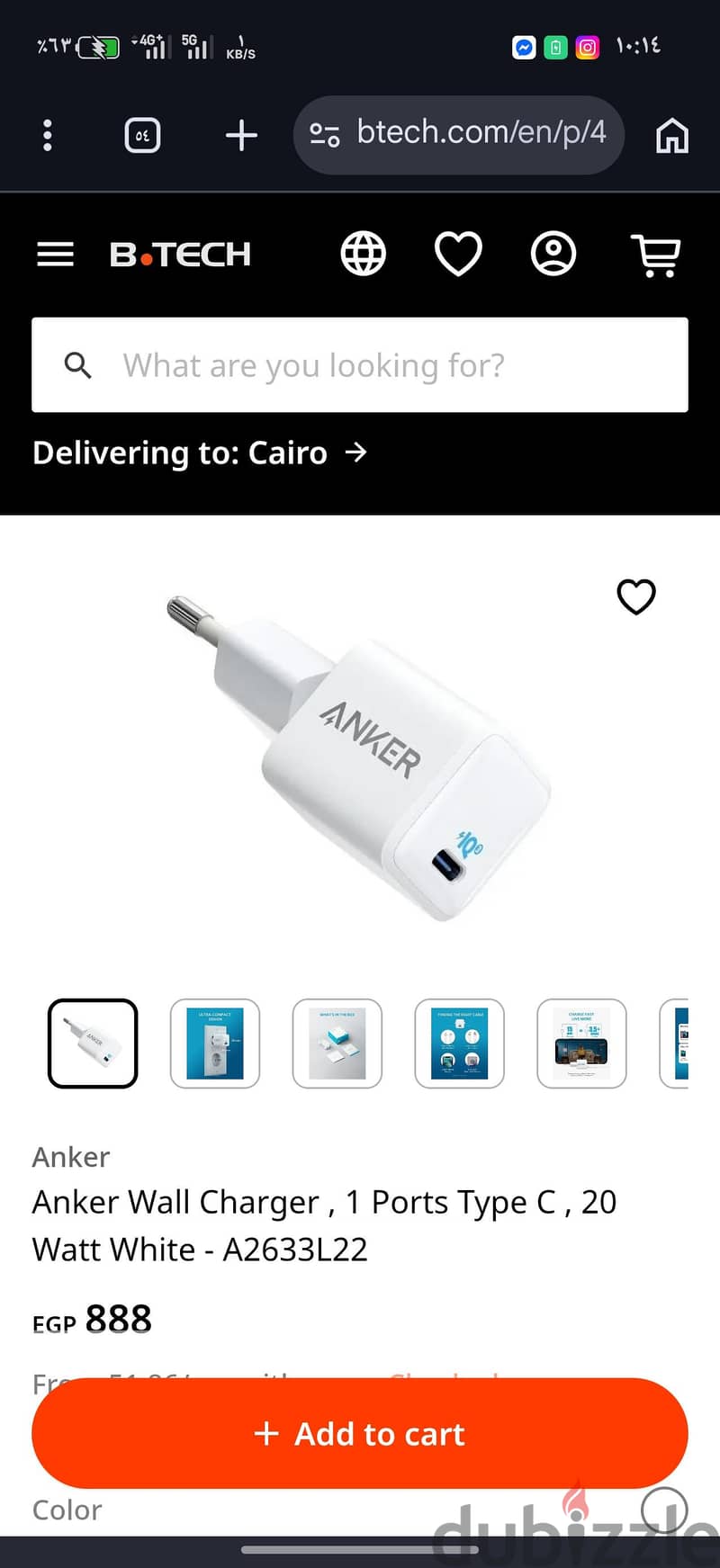Screen dimensions: 720x1568
Task: Tap the btech.com address bar
Action: pyautogui.click(x=459, y=135)
